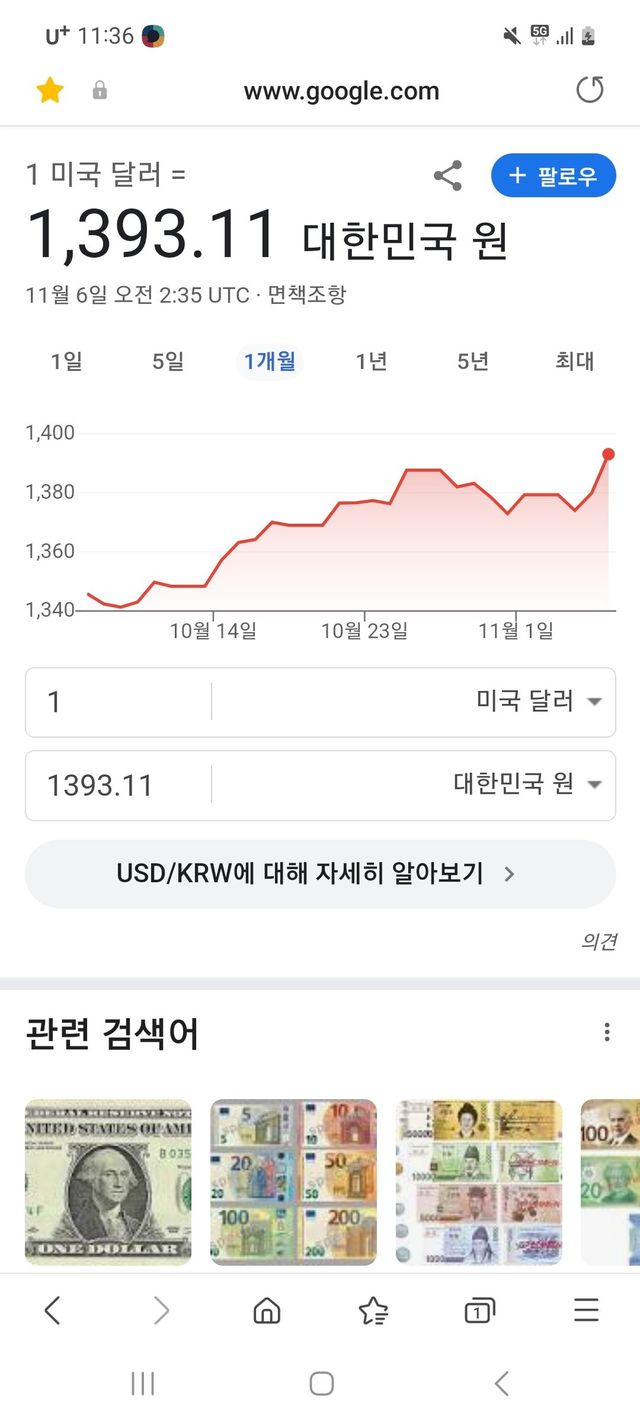Show the 5년 chart range
The image size is (640, 1422).
click(473, 361)
